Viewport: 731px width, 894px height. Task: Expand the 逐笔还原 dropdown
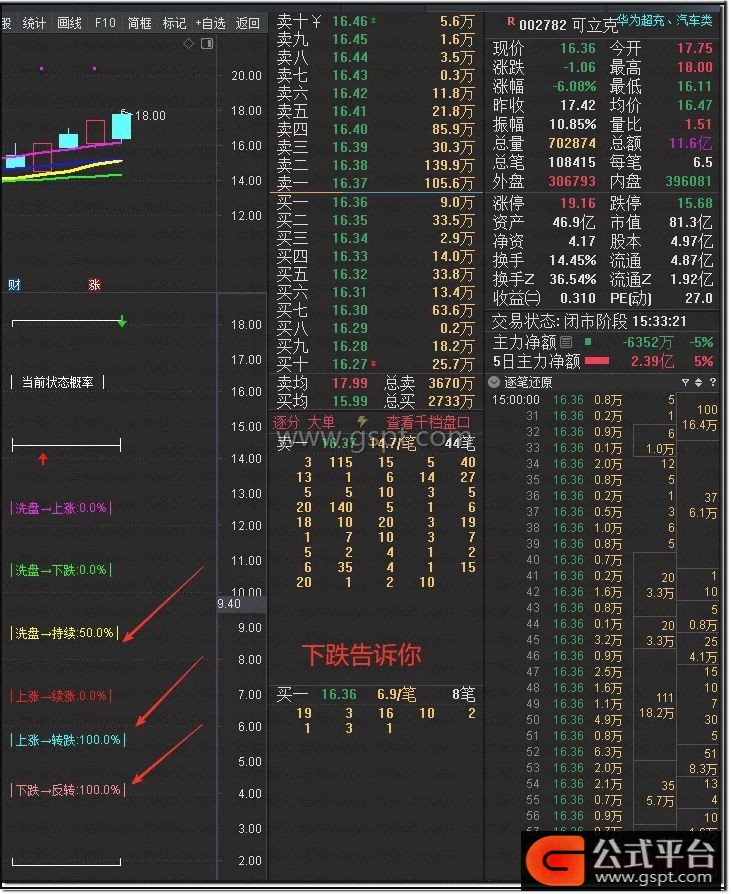pyautogui.click(x=495, y=382)
